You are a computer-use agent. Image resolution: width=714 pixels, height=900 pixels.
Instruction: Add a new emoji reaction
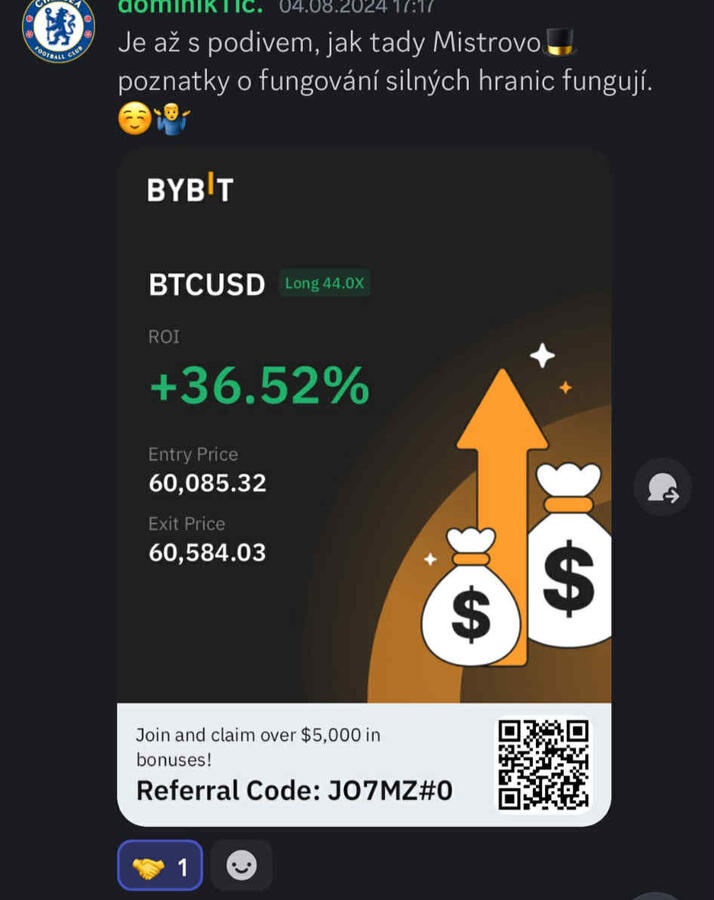coord(241,865)
